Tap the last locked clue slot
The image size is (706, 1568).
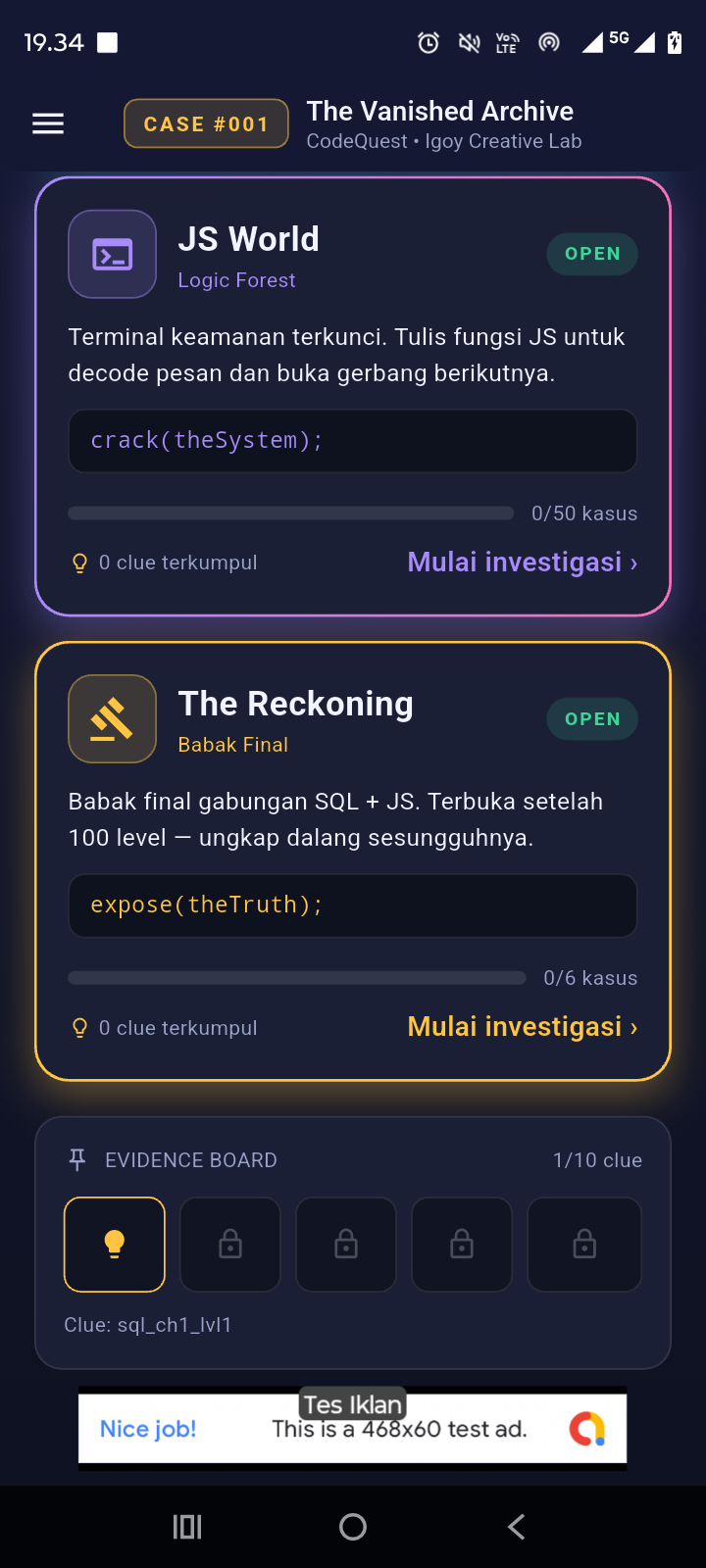click(584, 1245)
